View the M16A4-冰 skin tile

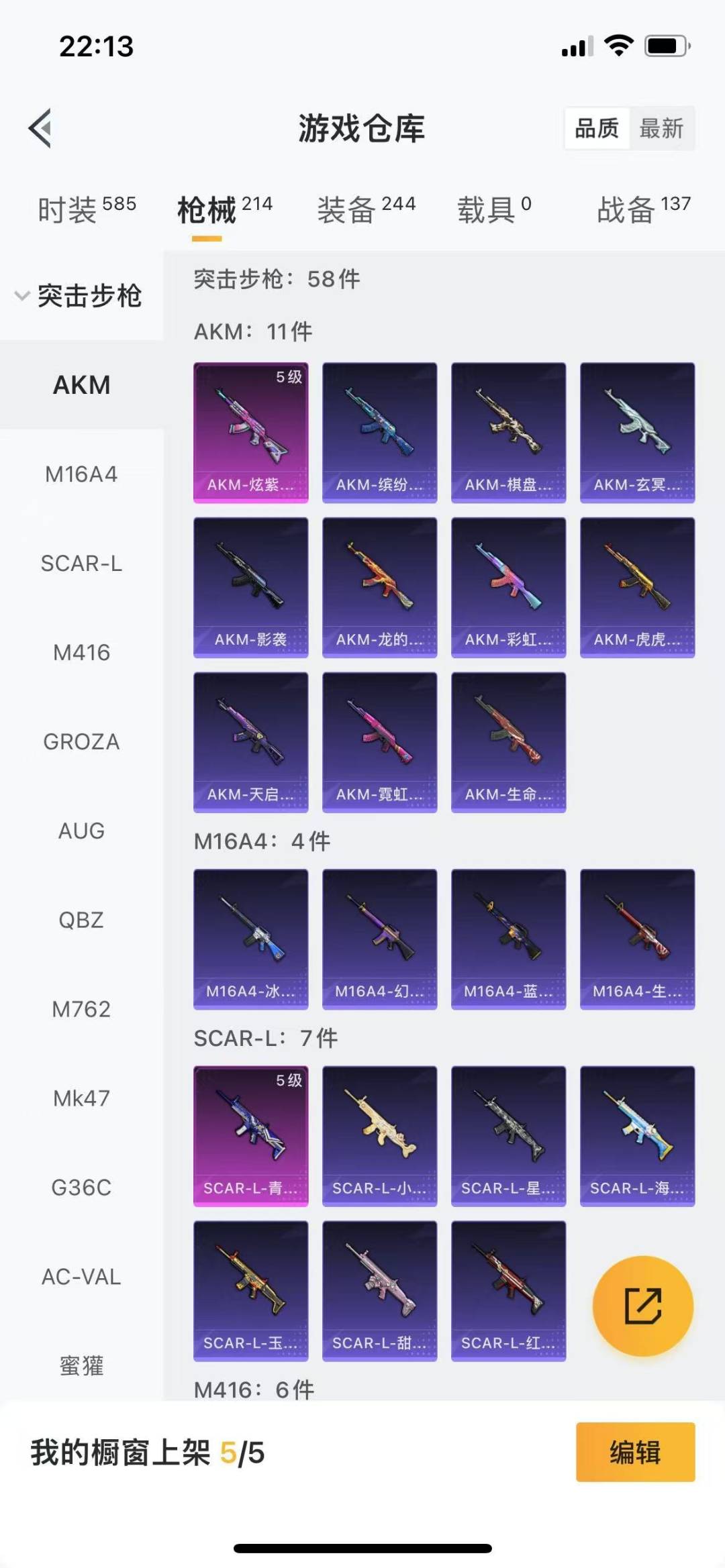click(x=251, y=939)
